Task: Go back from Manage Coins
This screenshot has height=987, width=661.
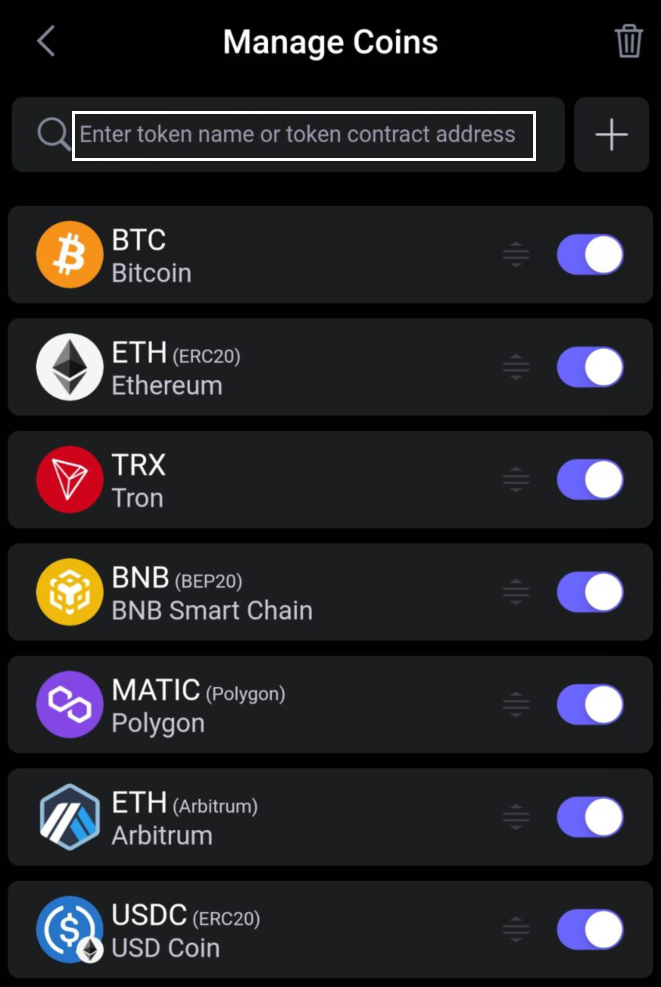Action: 46,42
